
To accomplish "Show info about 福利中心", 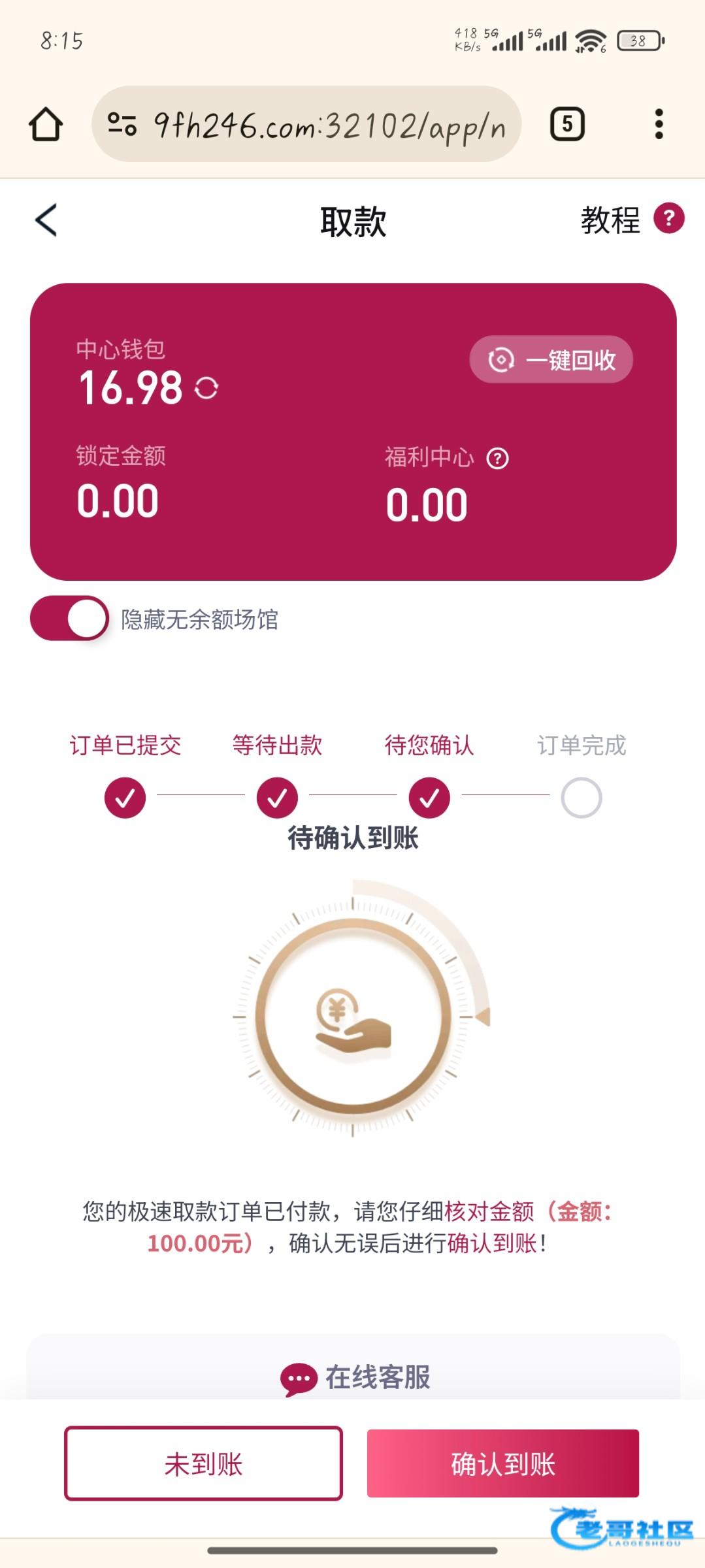I will [498, 459].
